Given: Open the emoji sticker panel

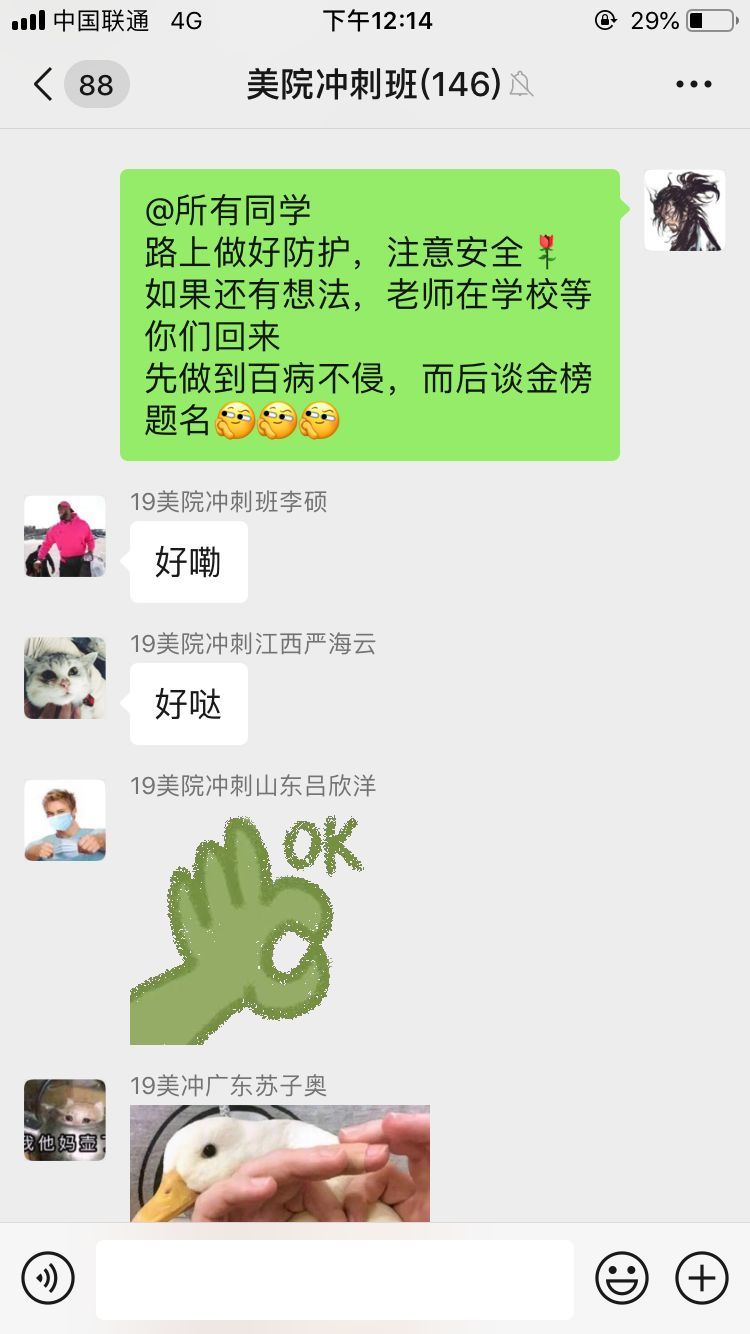Looking at the screenshot, I should 621,1278.
